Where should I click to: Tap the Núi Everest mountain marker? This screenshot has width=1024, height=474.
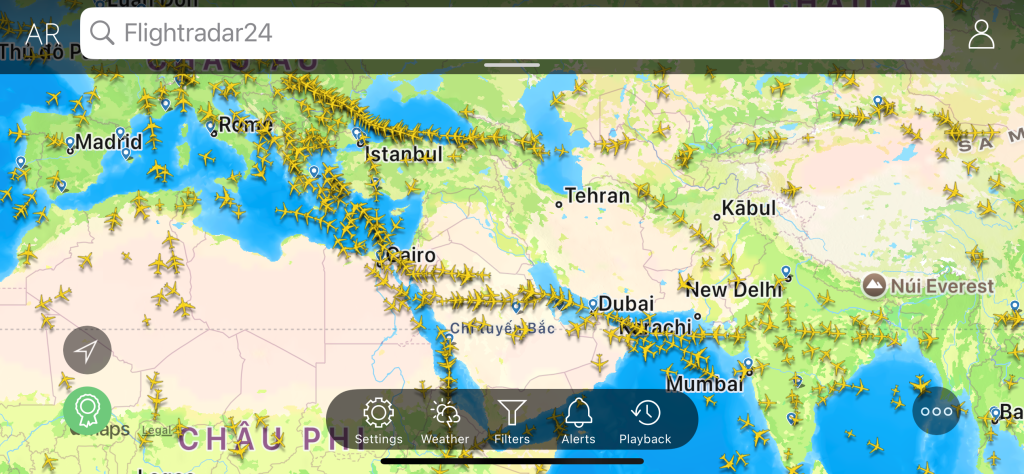[875, 286]
